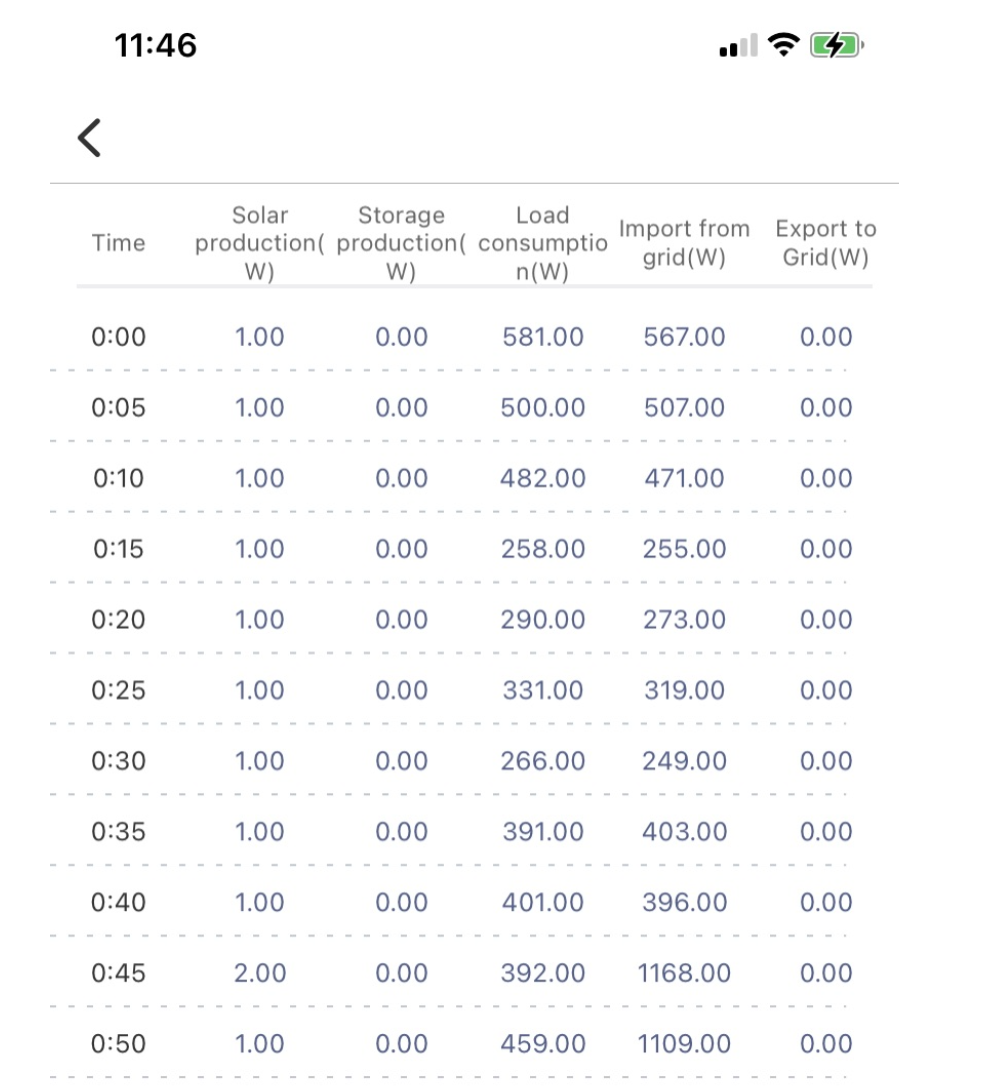Select the Time column header
This screenshot has height=1086, width=1004.
(x=119, y=242)
